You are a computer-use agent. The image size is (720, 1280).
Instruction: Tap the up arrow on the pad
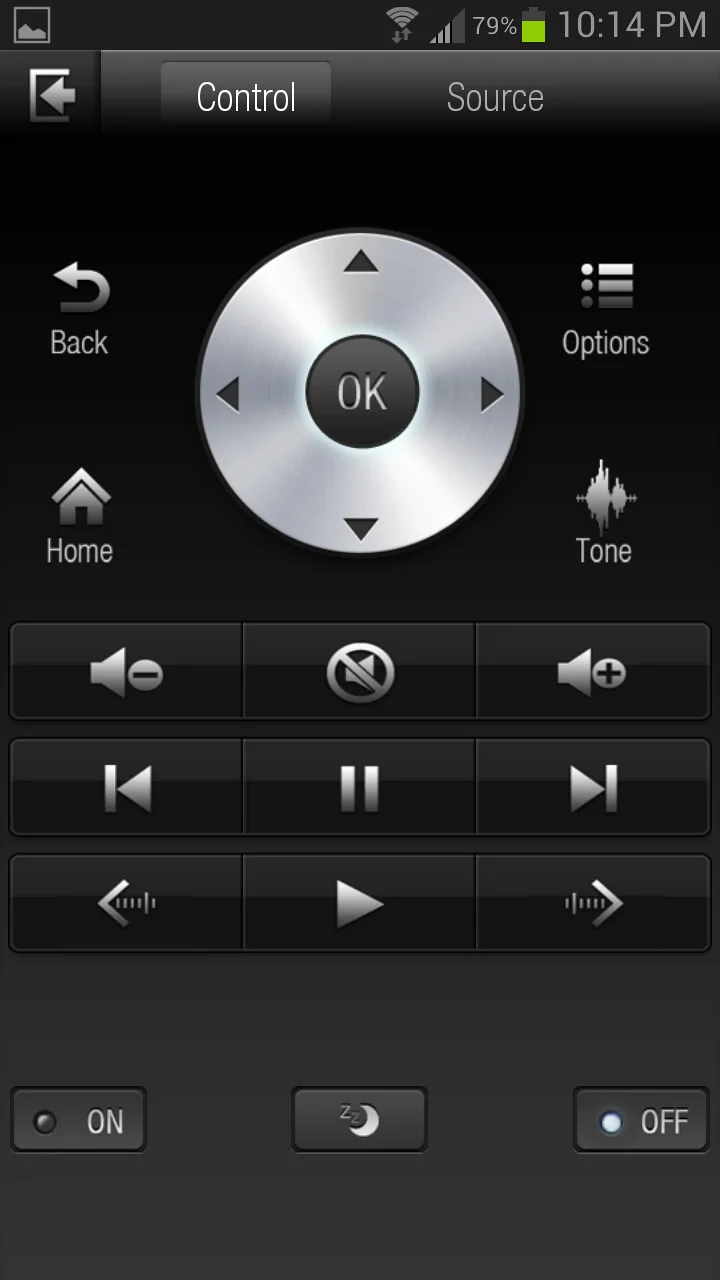(x=361, y=263)
